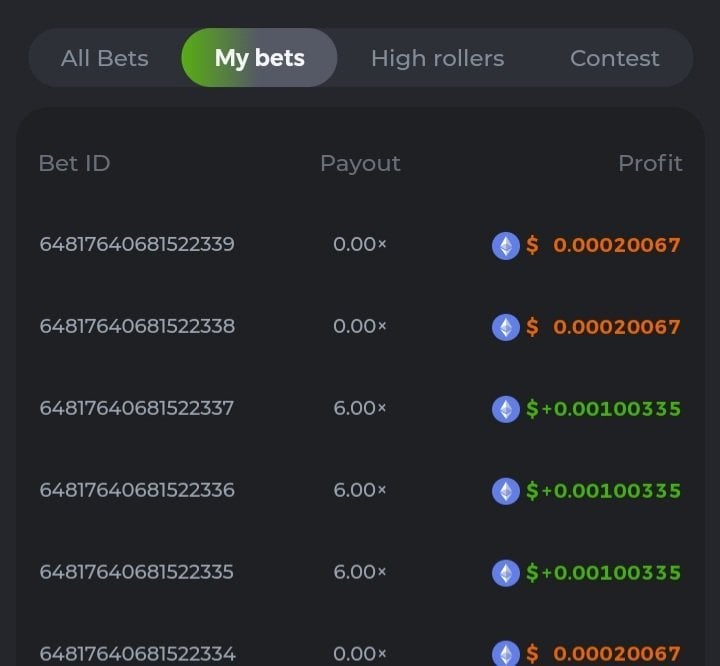Switch to the All Bets tab
The height and width of the screenshot is (666, 720).
(x=104, y=58)
